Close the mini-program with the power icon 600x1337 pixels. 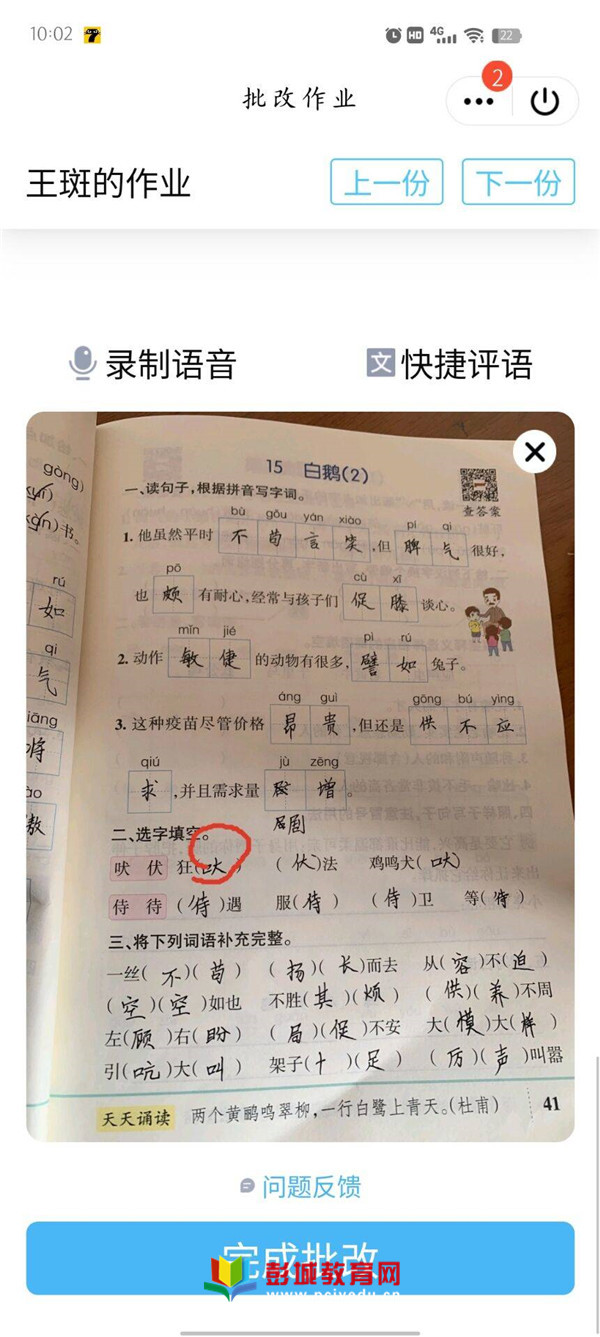545,100
